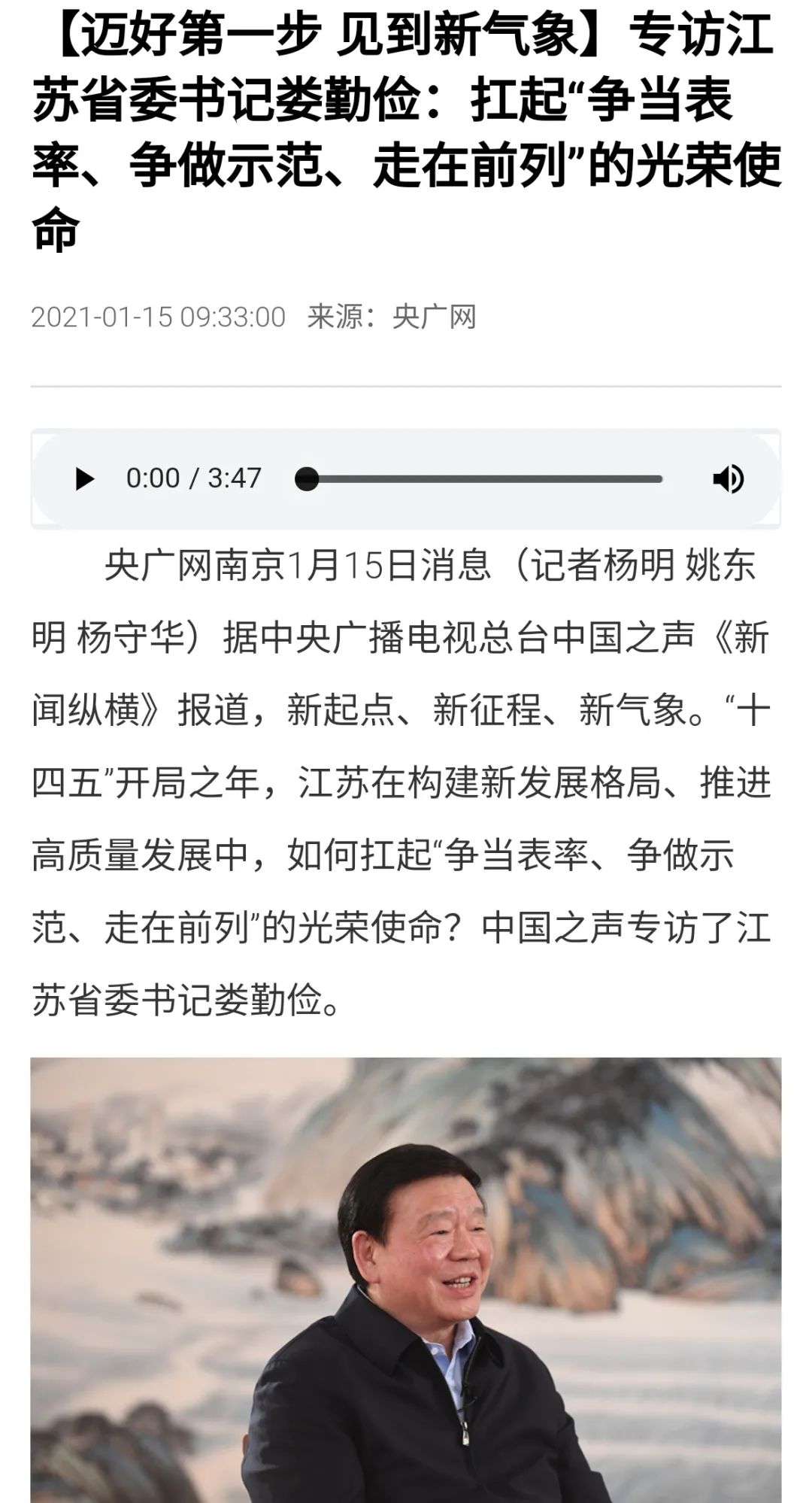
Task: Open the interview photo
Action: (x=406, y=1279)
